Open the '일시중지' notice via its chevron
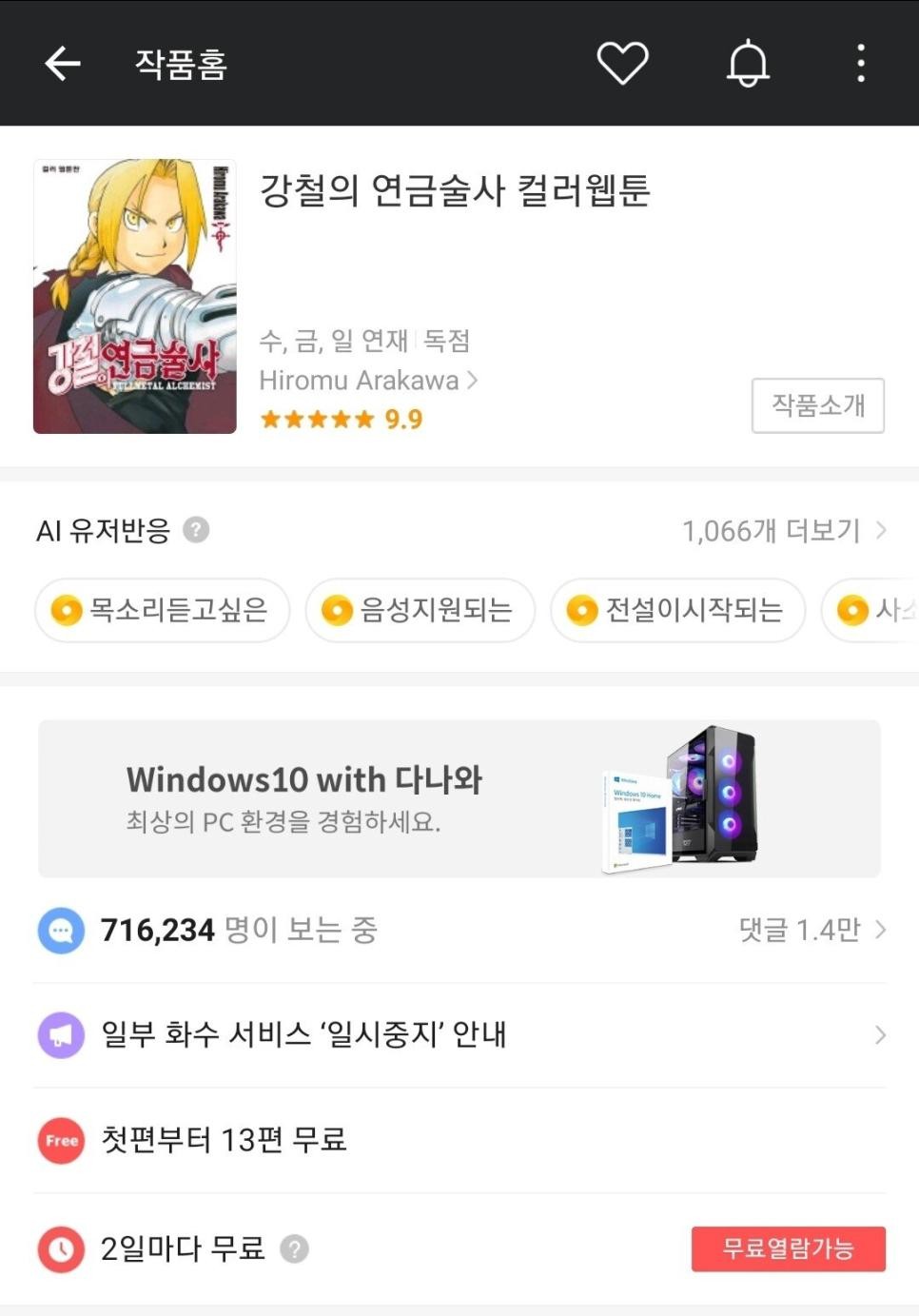 (877, 1034)
